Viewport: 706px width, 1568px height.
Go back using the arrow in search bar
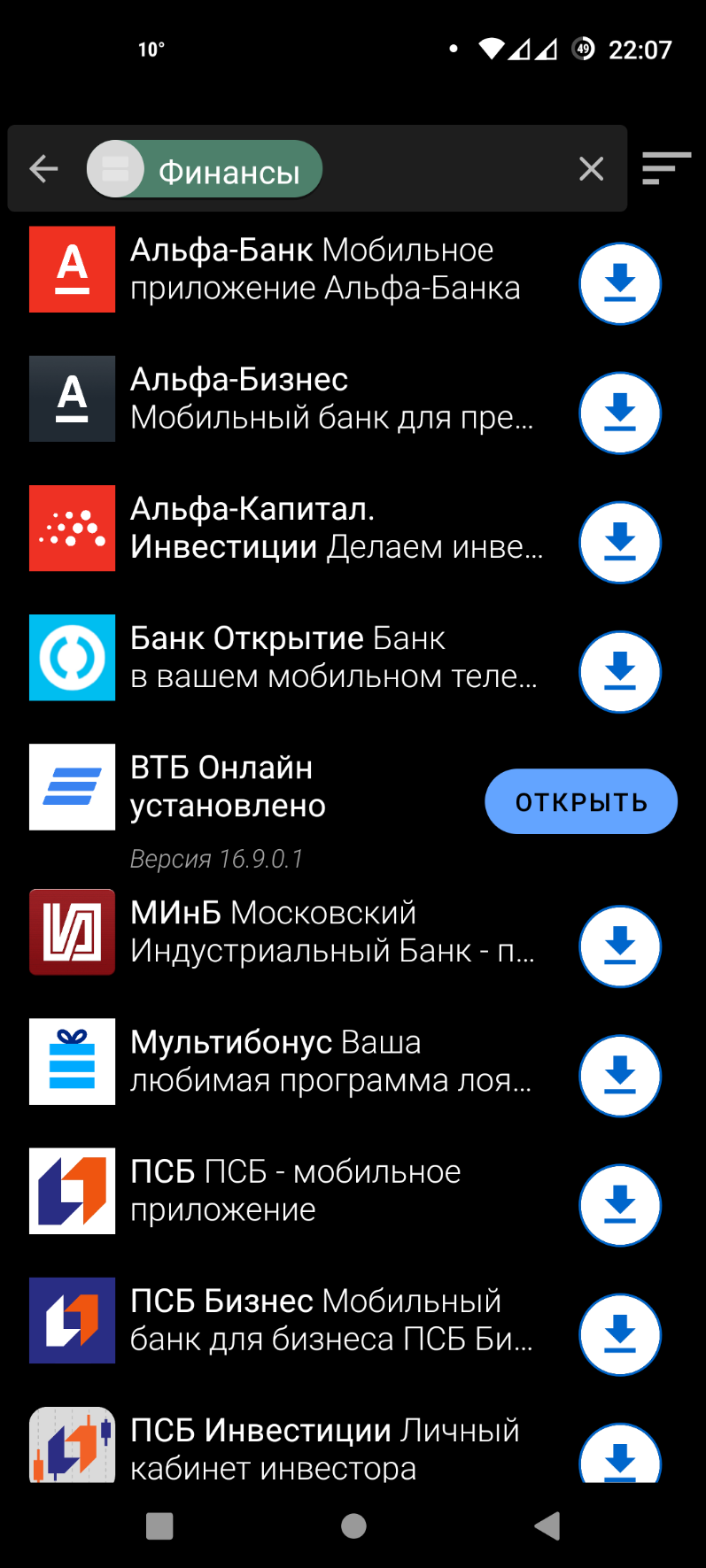coord(43,168)
